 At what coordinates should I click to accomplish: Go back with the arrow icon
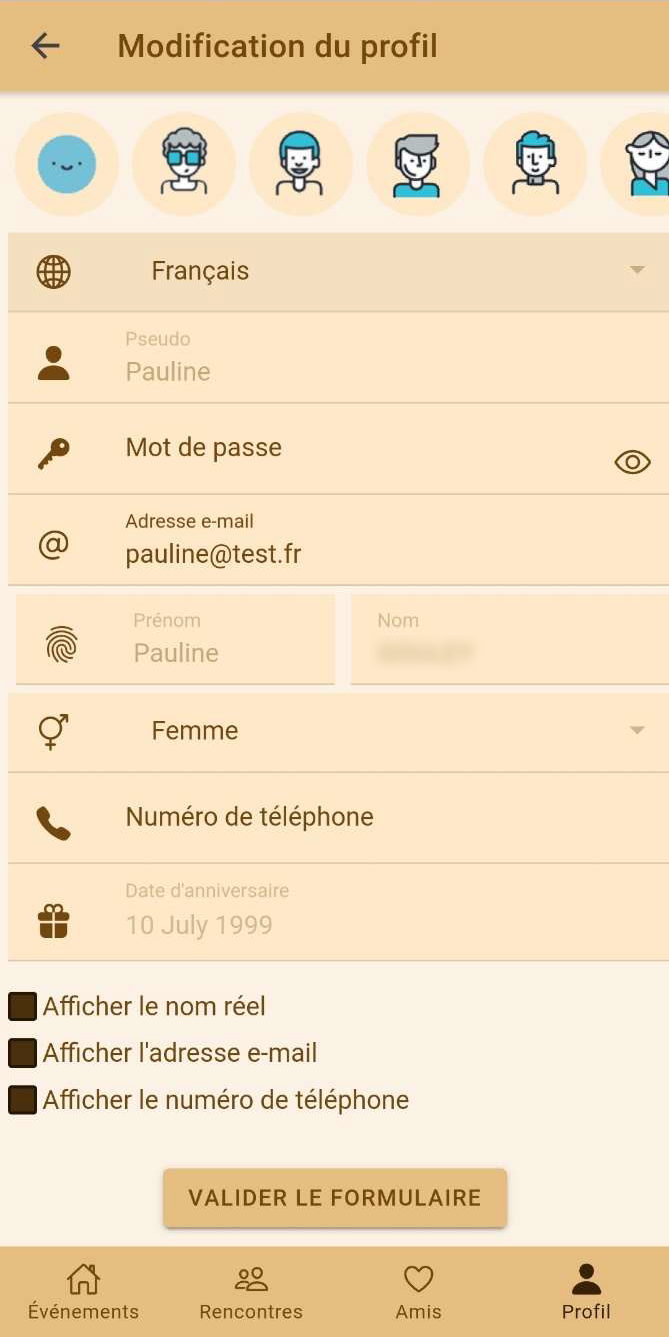pos(46,46)
